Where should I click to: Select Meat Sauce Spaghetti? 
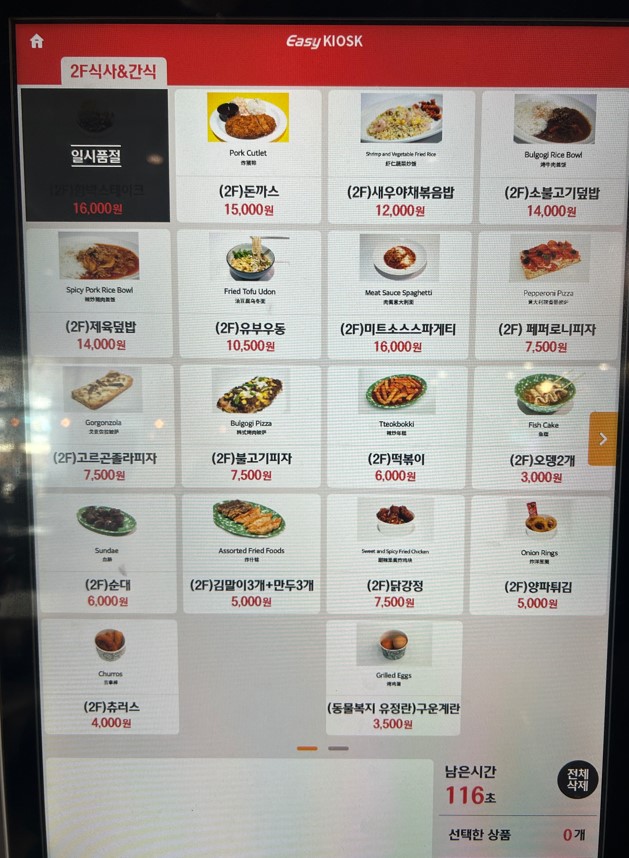tap(399, 293)
